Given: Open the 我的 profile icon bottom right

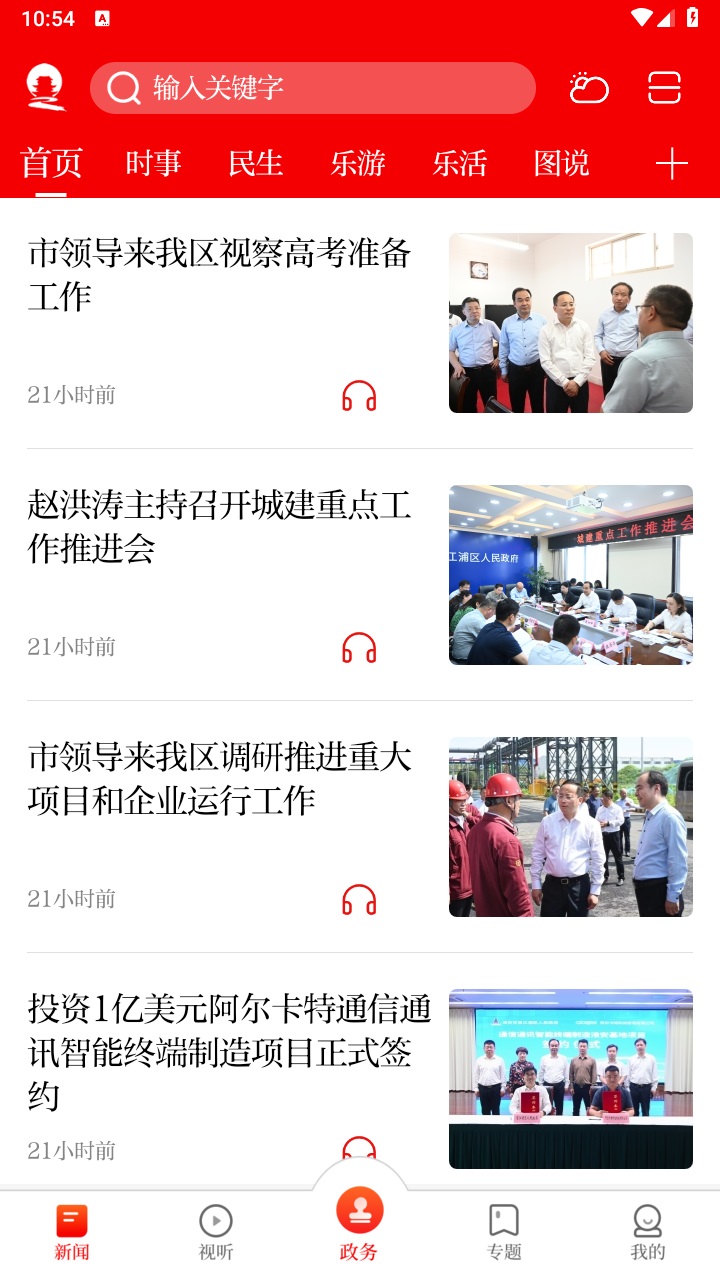Looking at the screenshot, I should [647, 1222].
